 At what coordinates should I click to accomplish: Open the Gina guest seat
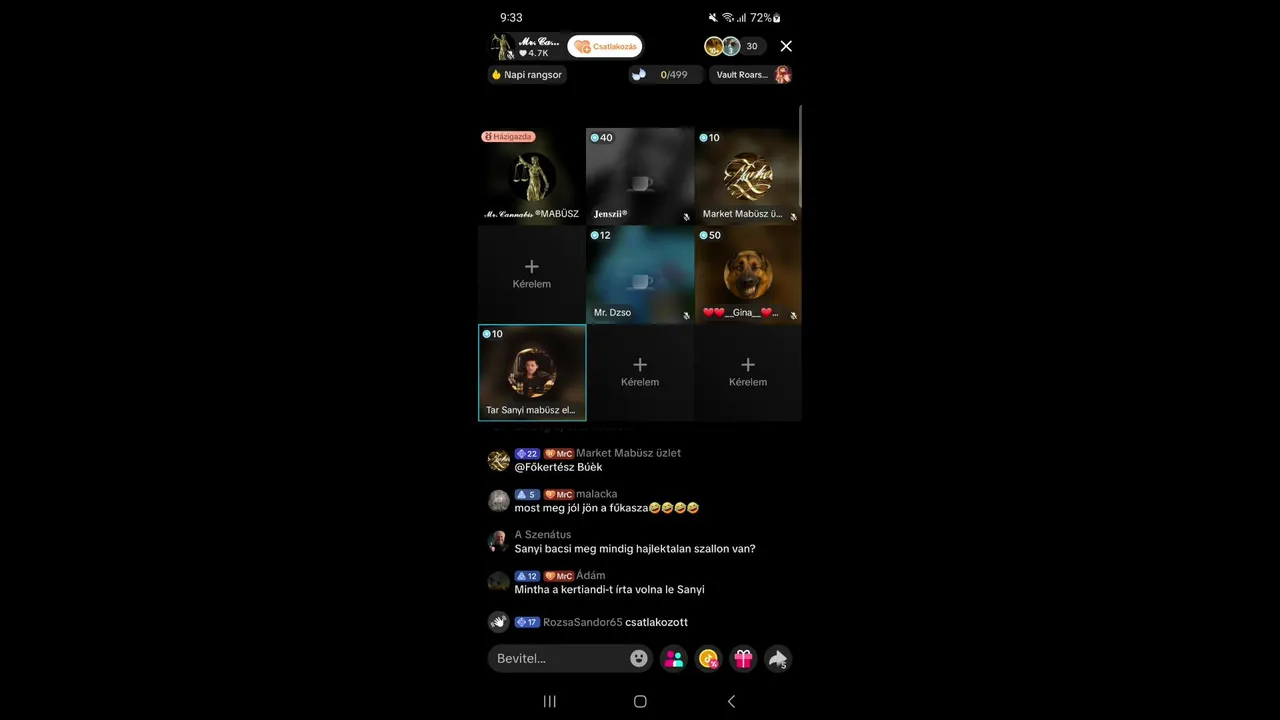[x=748, y=274]
